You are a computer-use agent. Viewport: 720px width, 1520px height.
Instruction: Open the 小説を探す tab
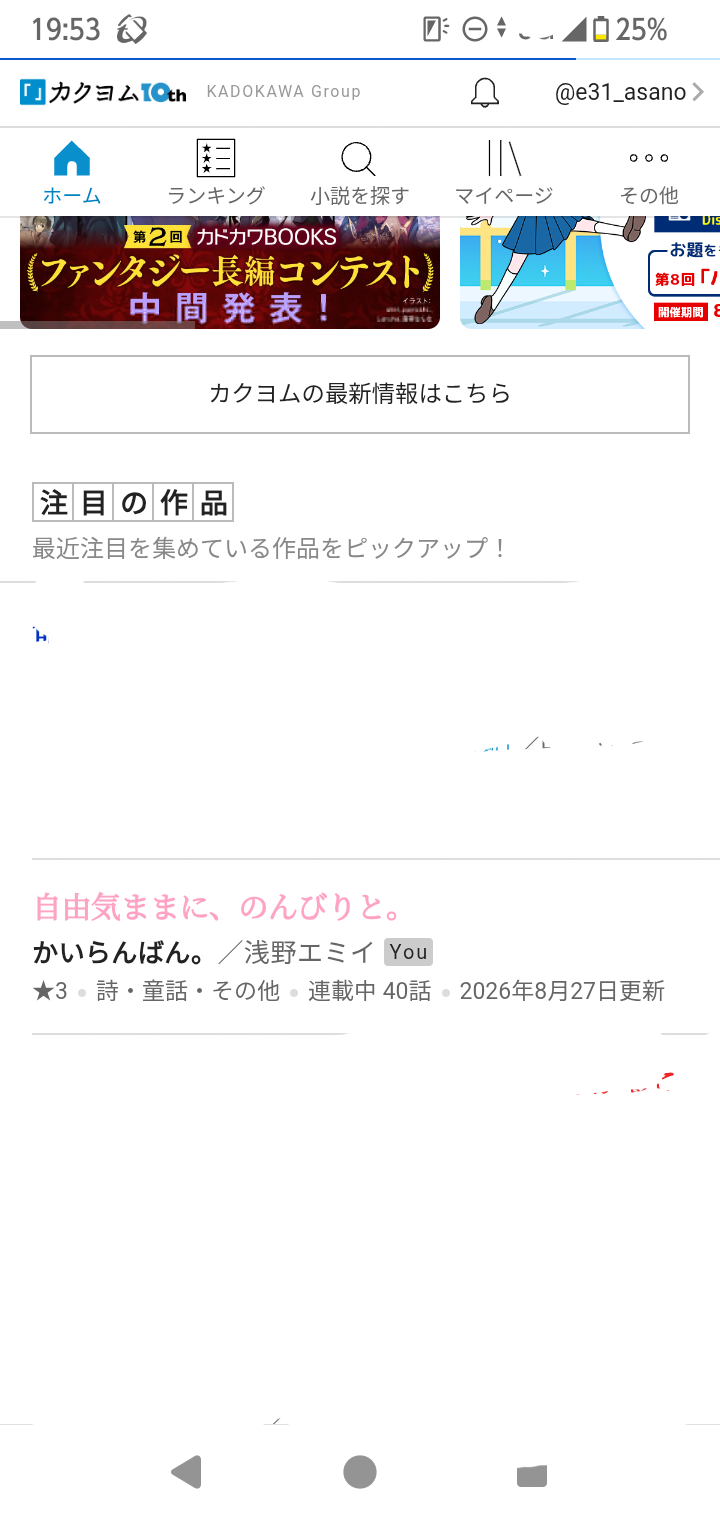coord(359,172)
